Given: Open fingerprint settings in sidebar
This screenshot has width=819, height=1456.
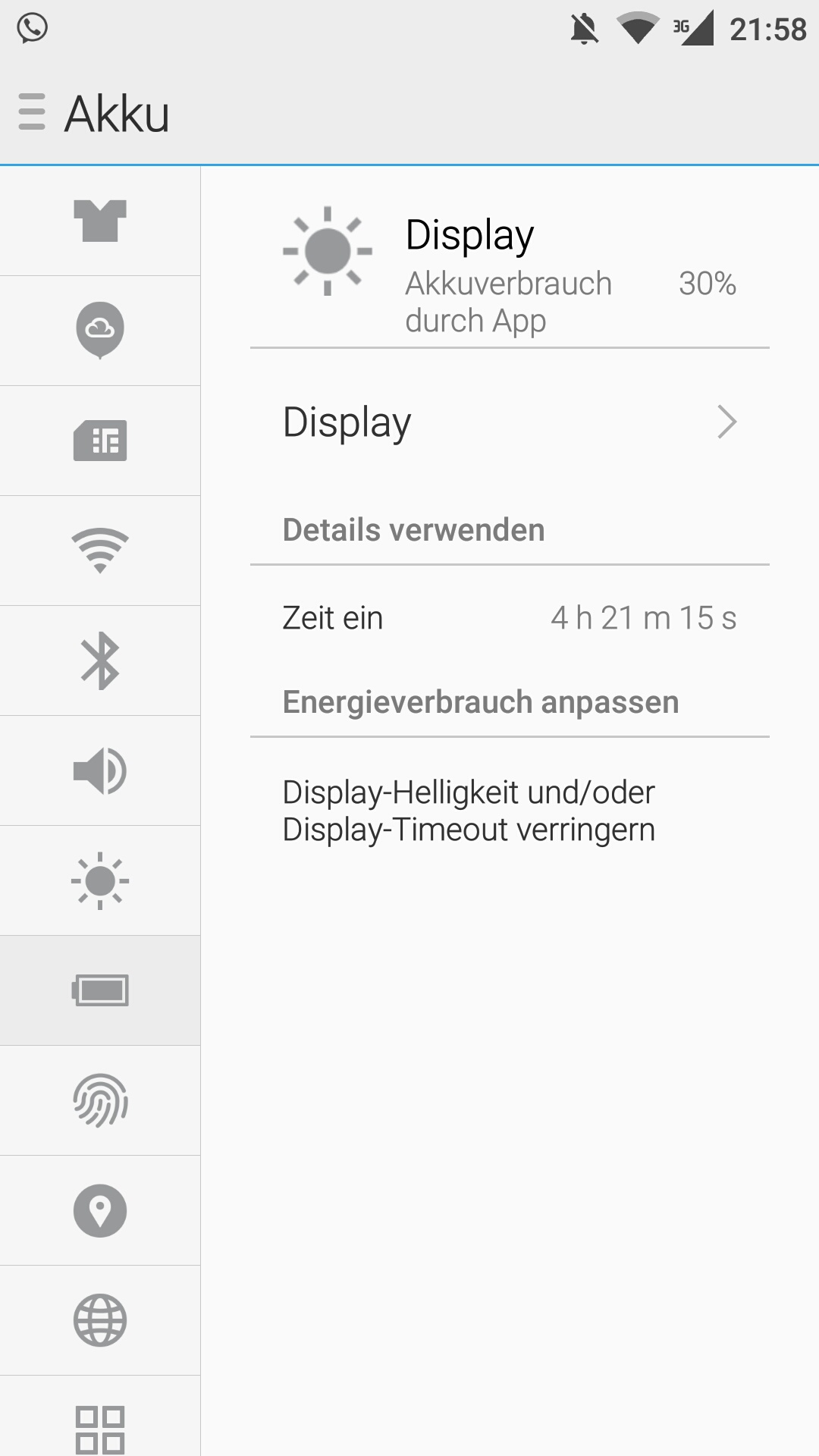Looking at the screenshot, I should [100, 1100].
